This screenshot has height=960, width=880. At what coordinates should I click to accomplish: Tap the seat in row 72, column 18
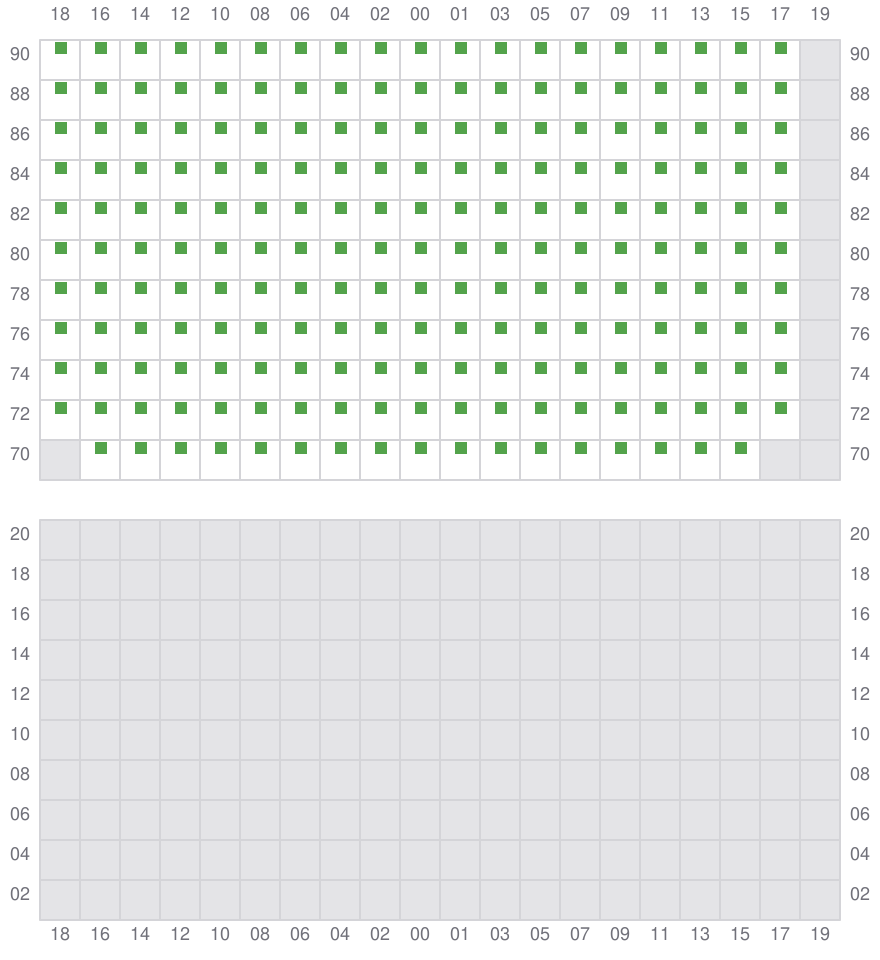(x=61, y=408)
